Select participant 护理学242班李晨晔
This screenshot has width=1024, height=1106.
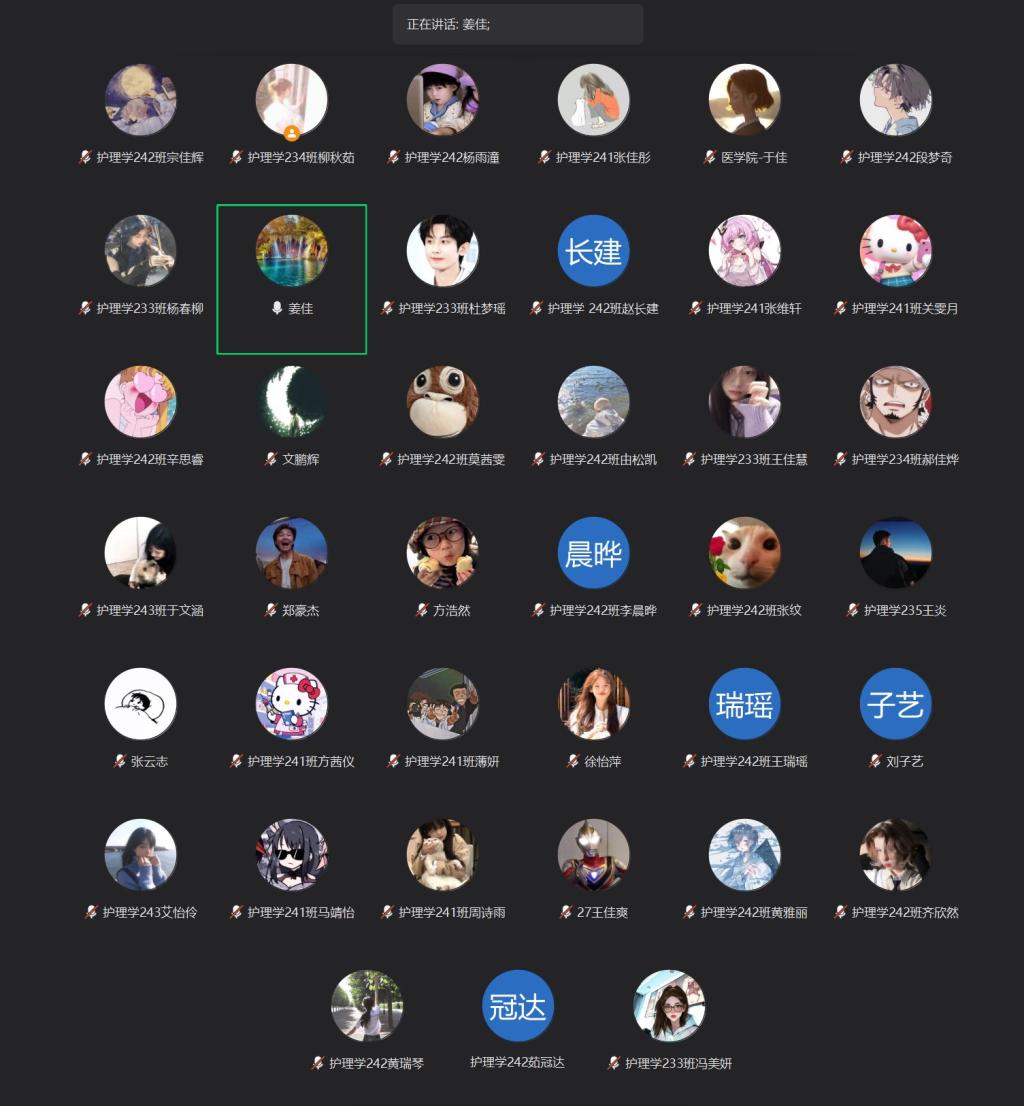594,553
